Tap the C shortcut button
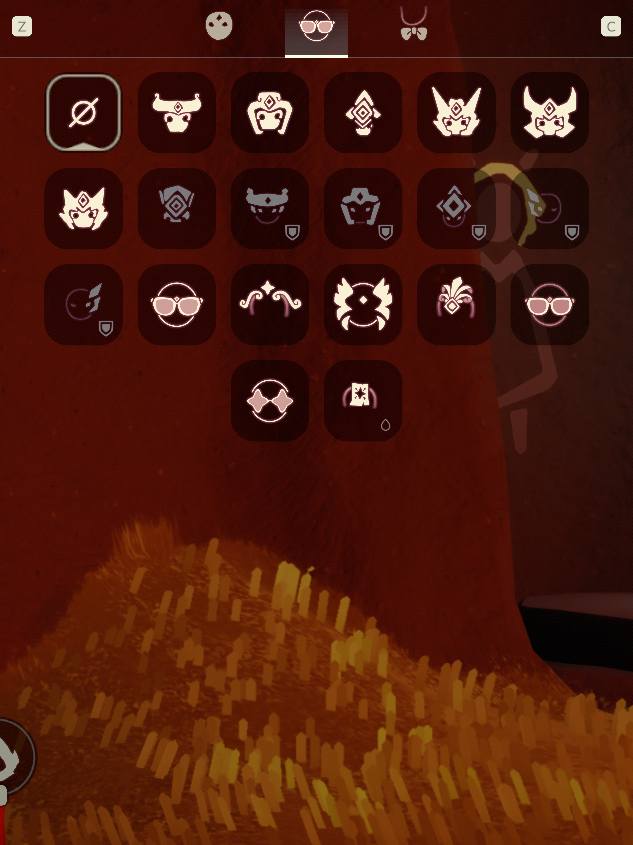Image resolution: width=633 pixels, height=845 pixels. click(x=611, y=27)
